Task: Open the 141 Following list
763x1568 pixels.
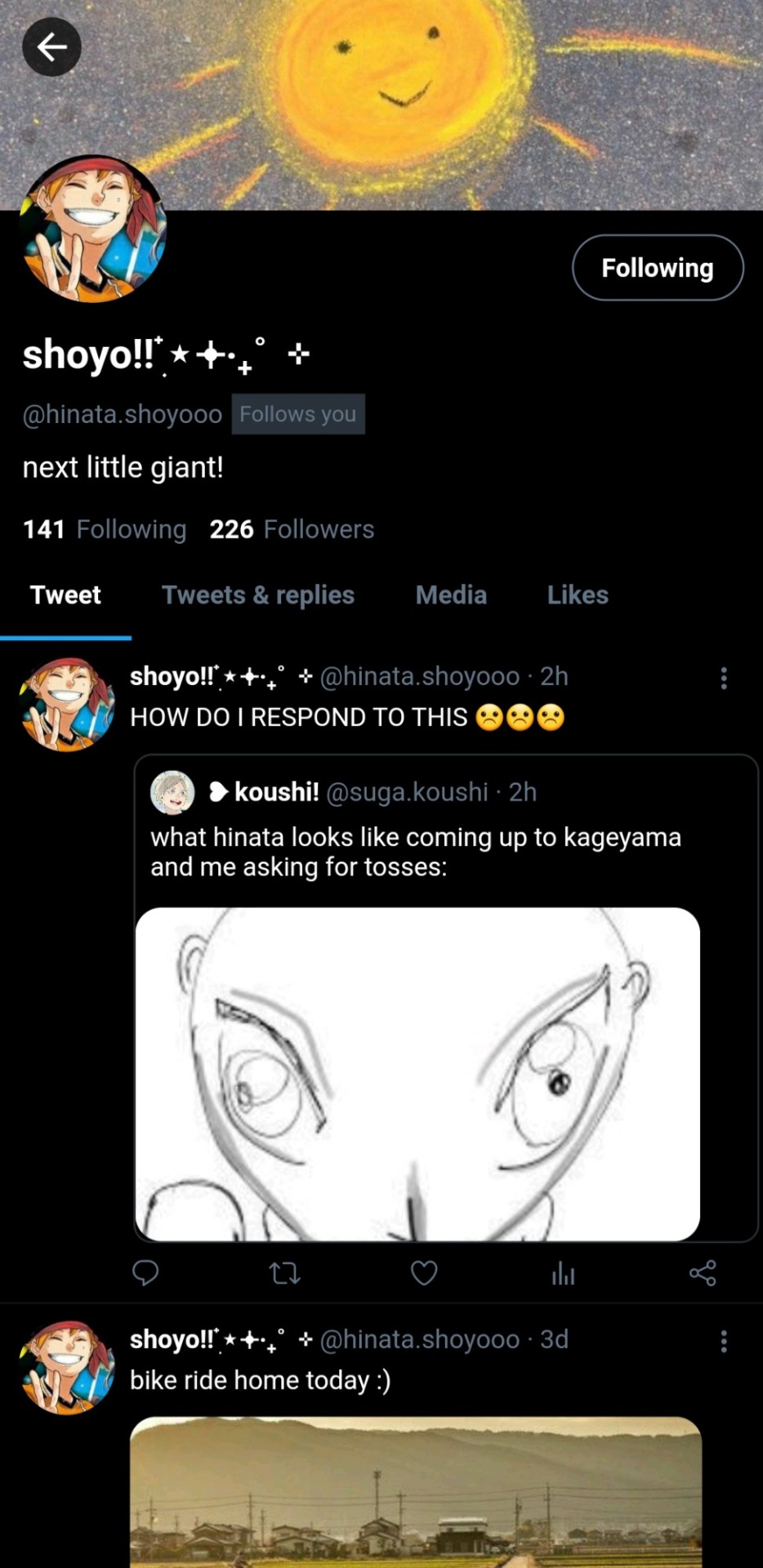Action: pos(105,529)
